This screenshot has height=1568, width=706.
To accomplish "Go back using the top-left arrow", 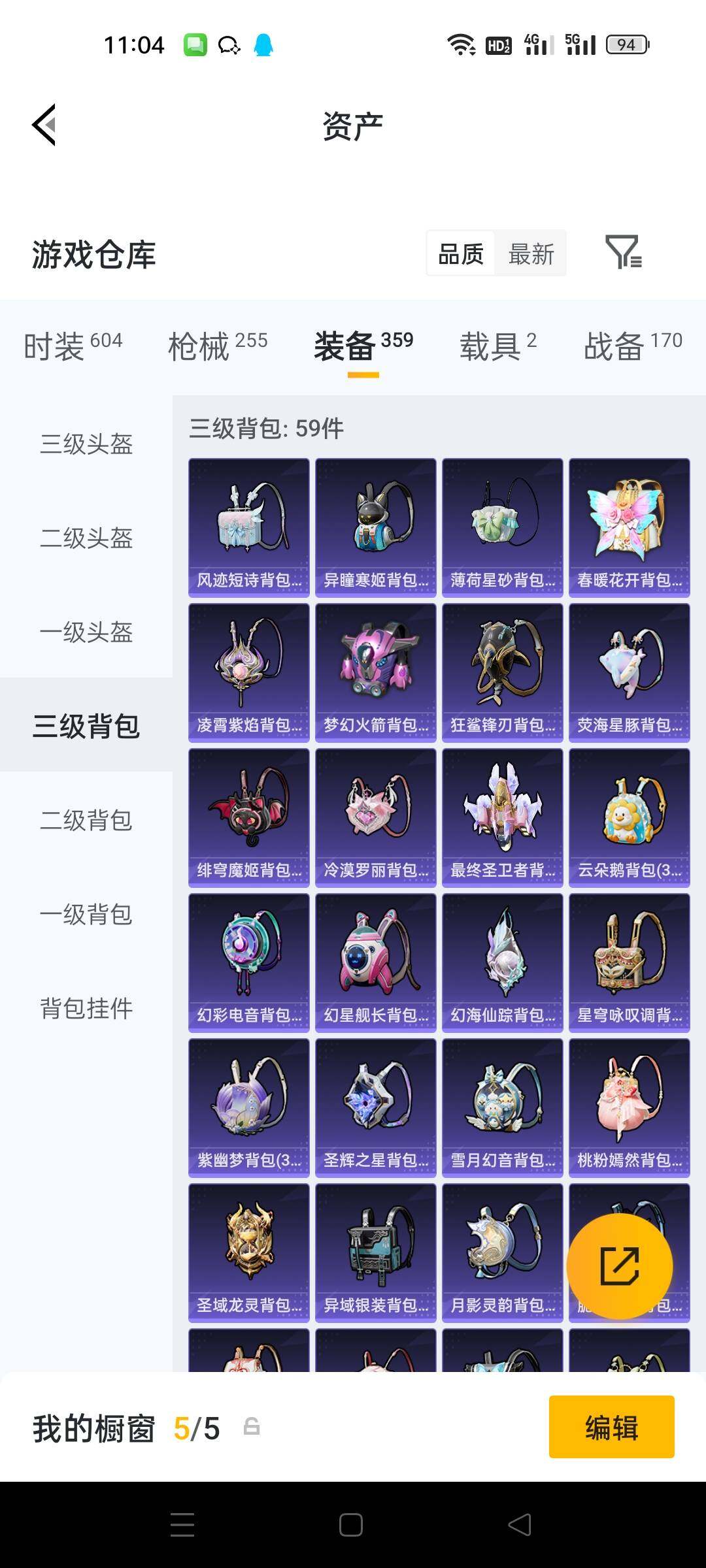I will [x=44, y=125].
